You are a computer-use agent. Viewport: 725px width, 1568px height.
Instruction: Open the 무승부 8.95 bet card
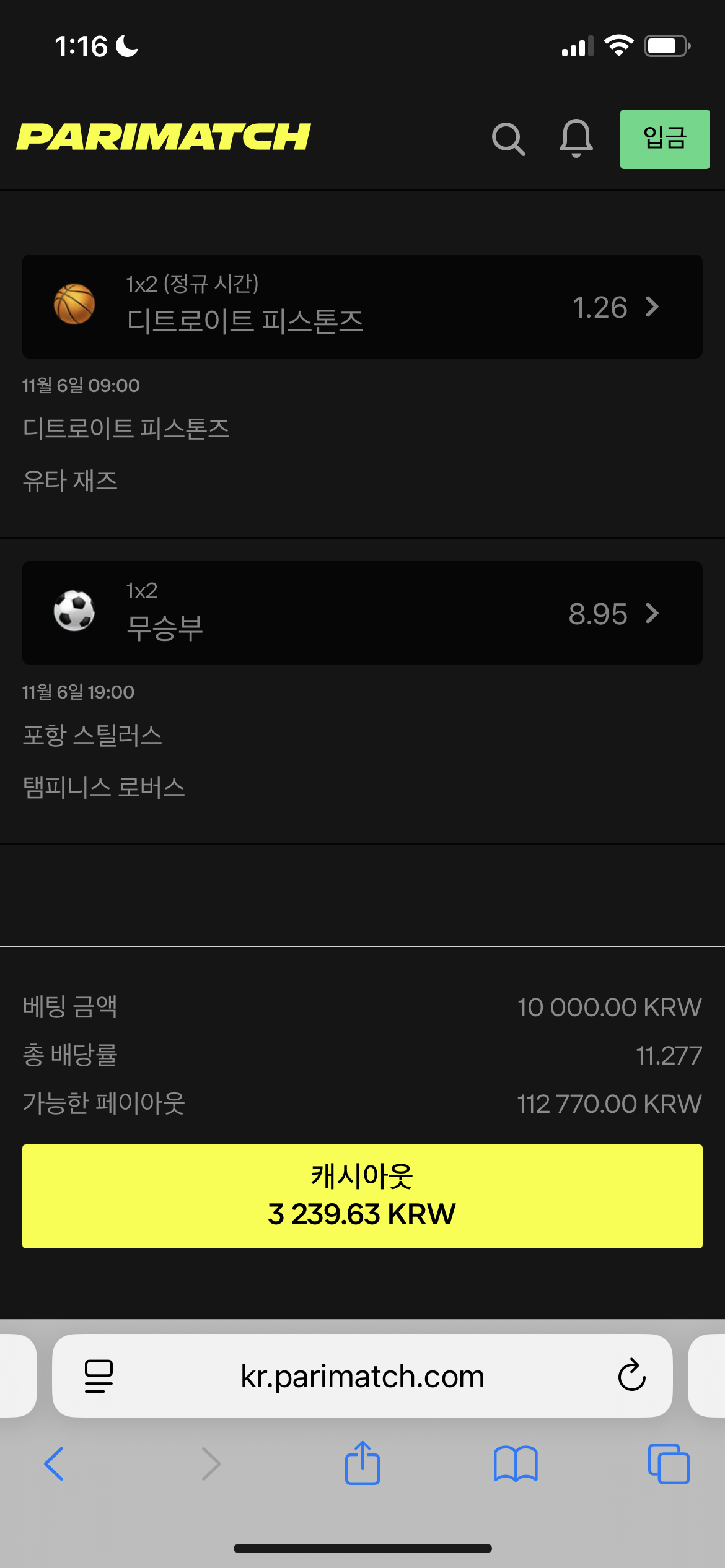(x=362, y=613)
